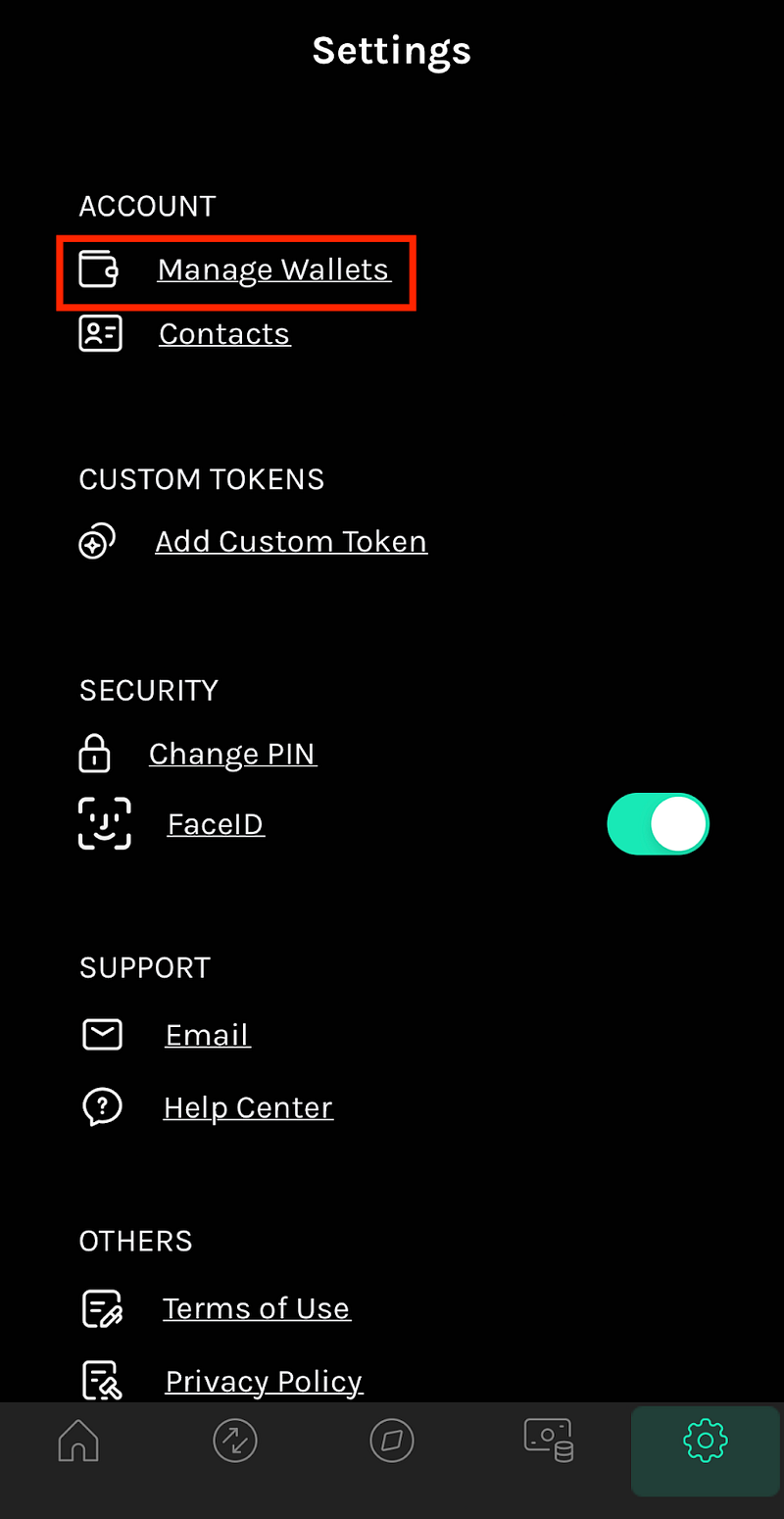Open the Help Center

(248, 1107)
